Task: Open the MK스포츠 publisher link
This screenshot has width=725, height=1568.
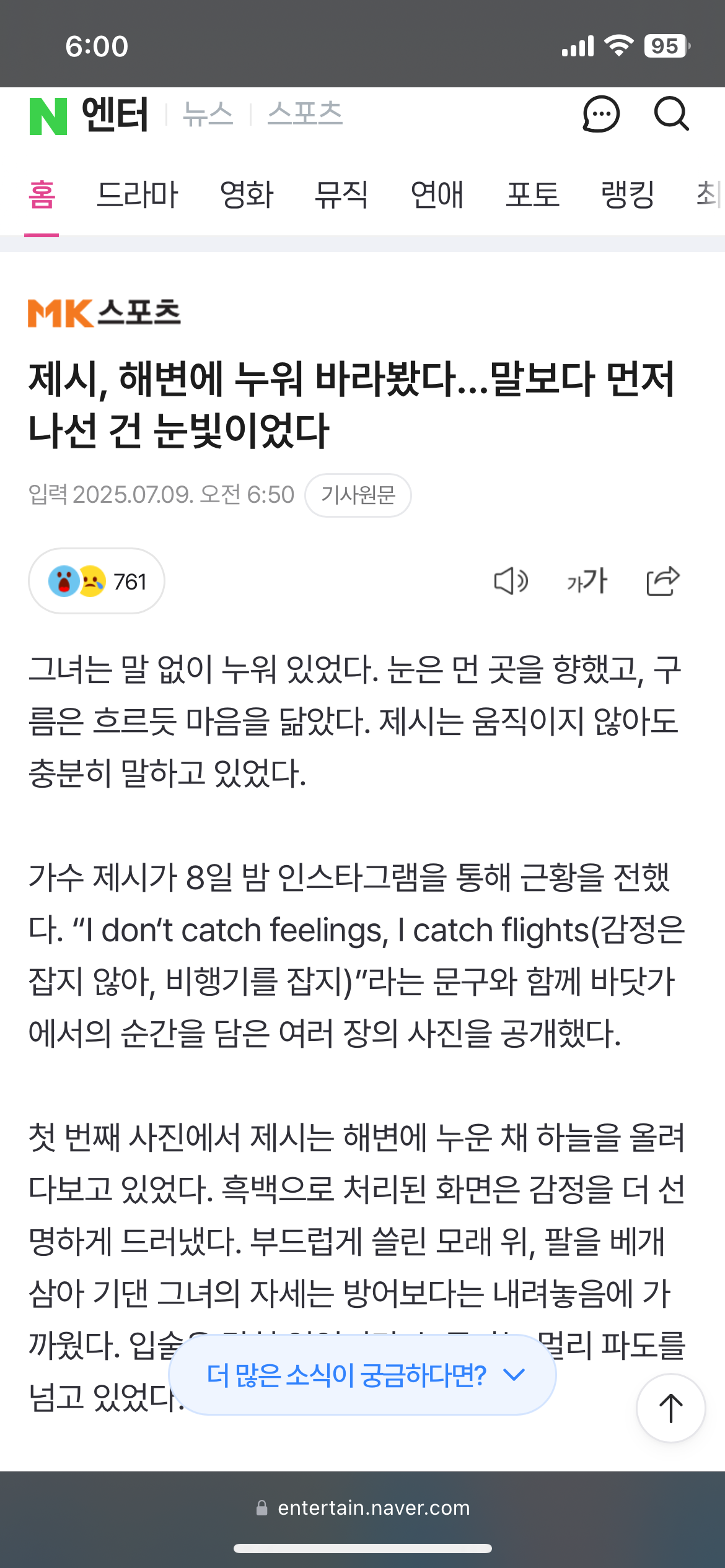Action: 104,313
